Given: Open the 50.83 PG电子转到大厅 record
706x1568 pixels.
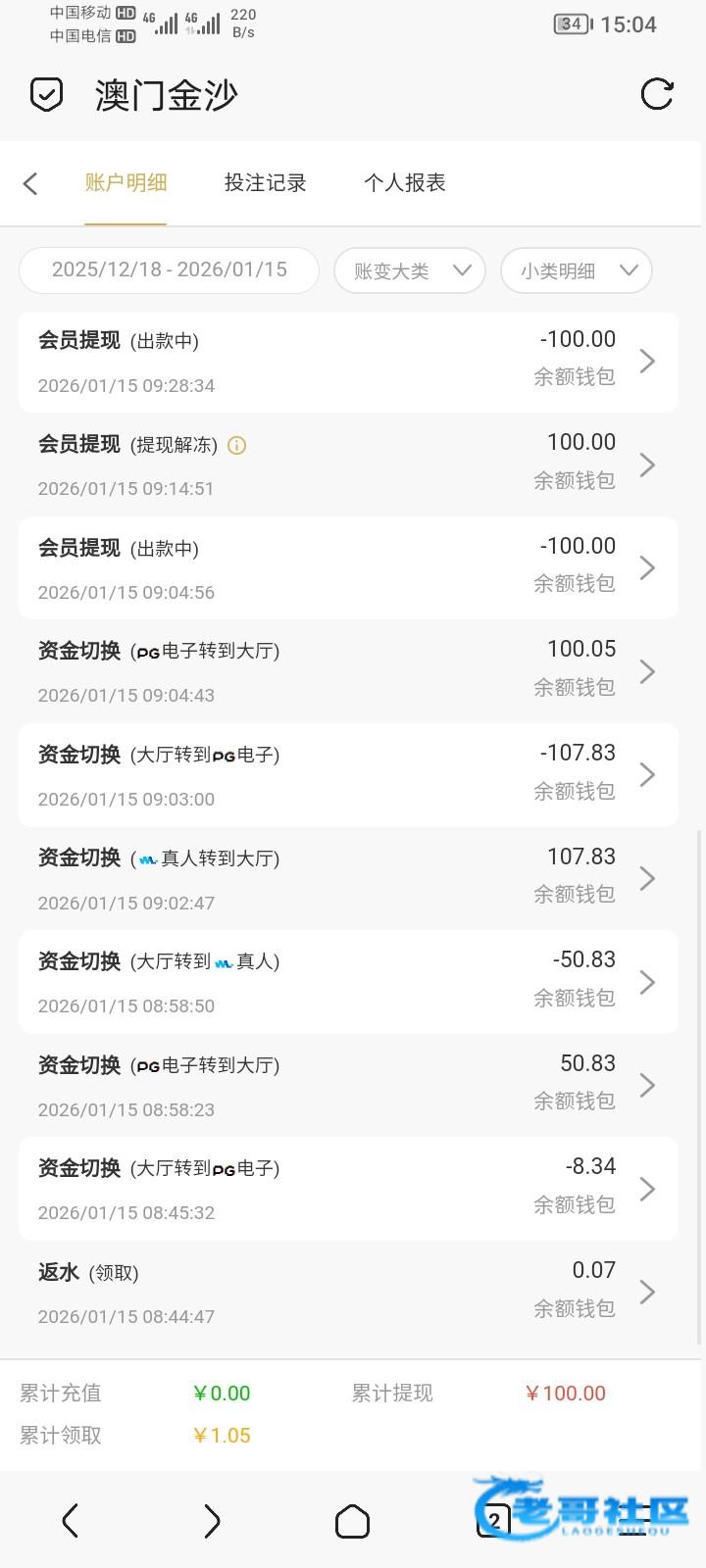Looking at the screenshot, I should 348,1086.
